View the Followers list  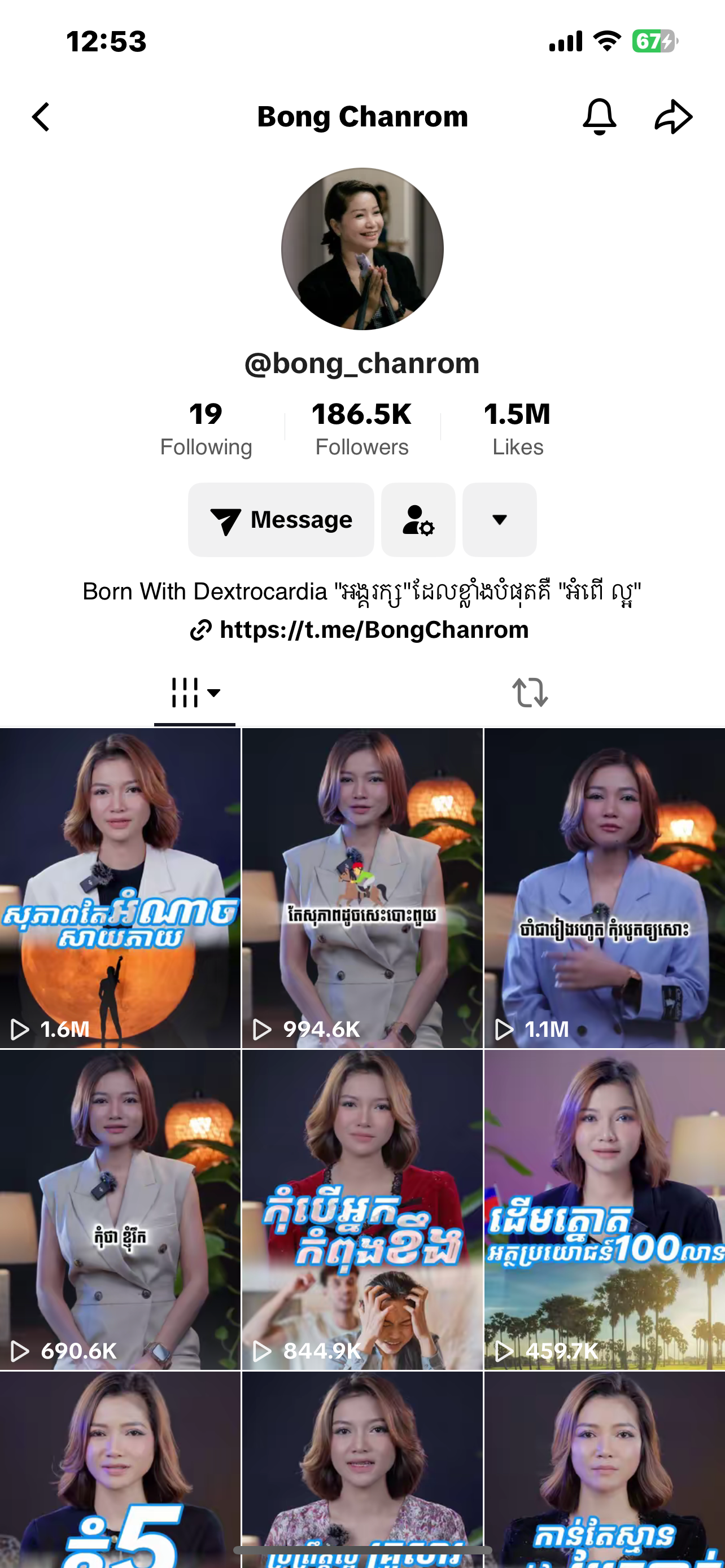pos(361,429)
